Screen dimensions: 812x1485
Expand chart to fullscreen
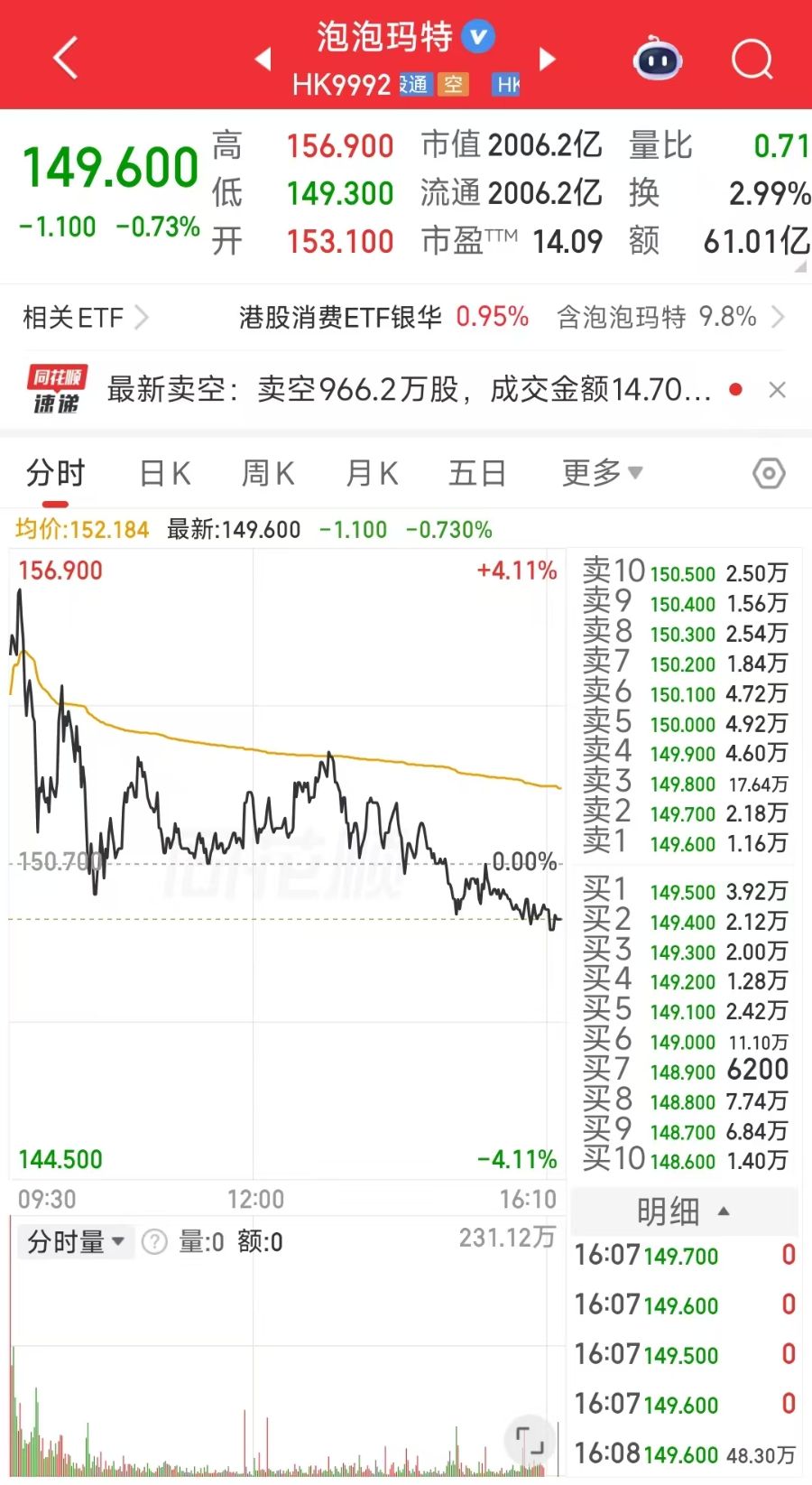tap(530, 1439)
